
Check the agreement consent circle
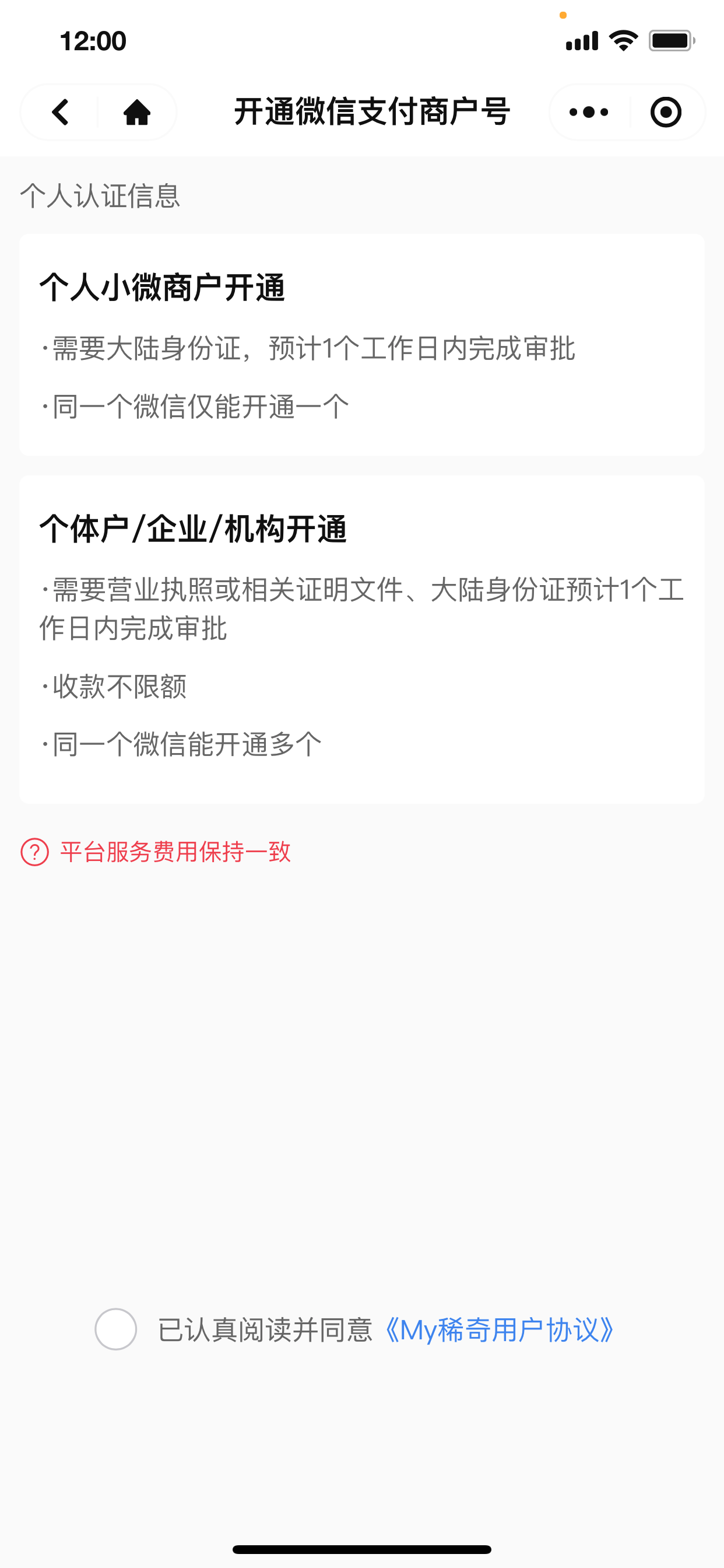tap(115, 1329)
